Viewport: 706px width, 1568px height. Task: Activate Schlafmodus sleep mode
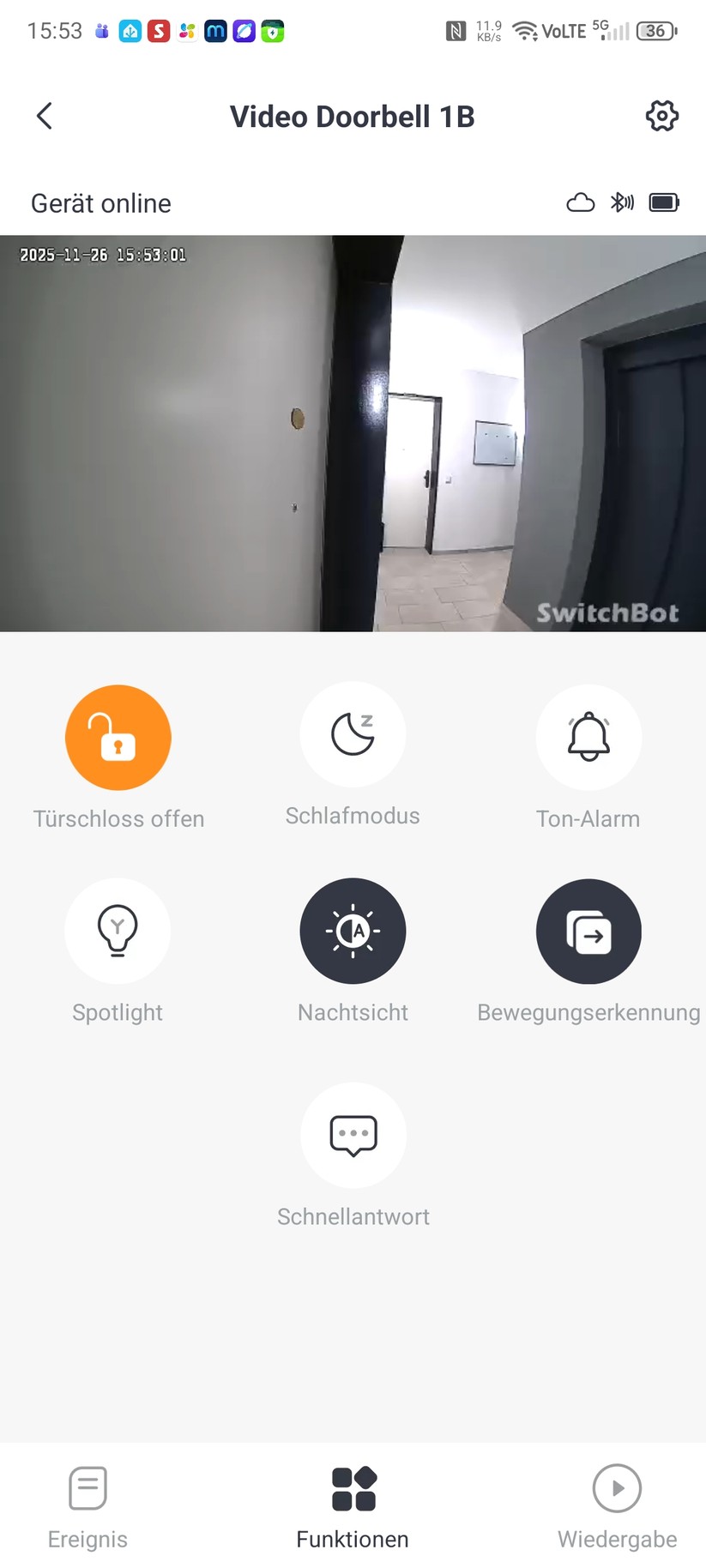tap(353, 735)
